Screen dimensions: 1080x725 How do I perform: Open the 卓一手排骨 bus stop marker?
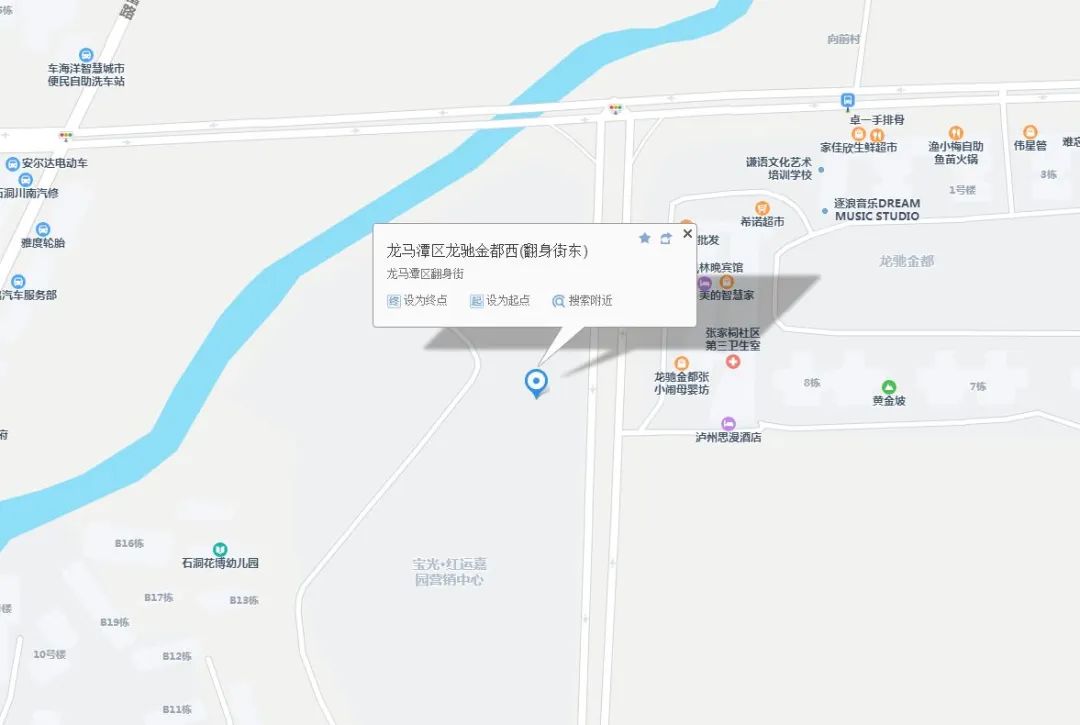tap(848, 100)
